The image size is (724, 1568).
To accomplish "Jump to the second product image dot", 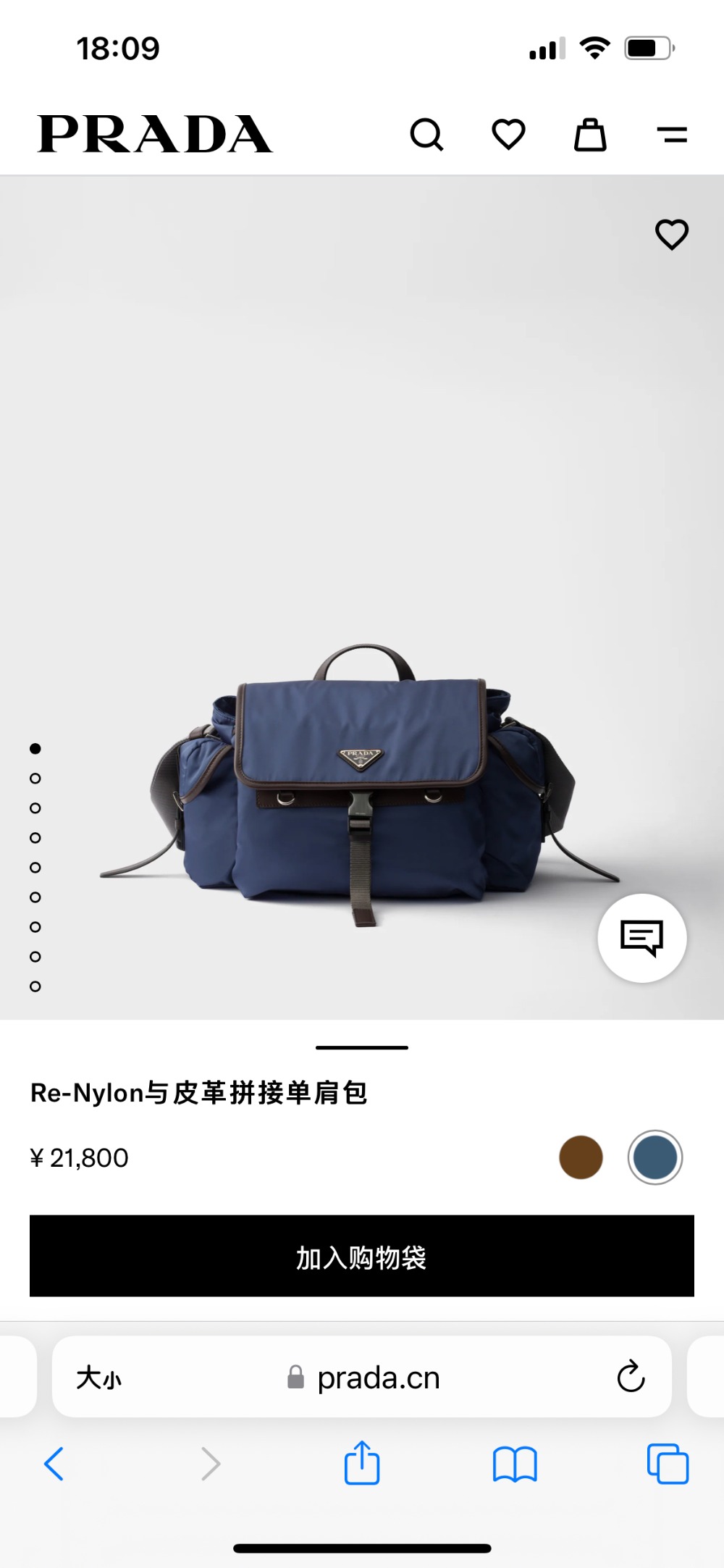I will pyautogui.click(x=35, y=779).
